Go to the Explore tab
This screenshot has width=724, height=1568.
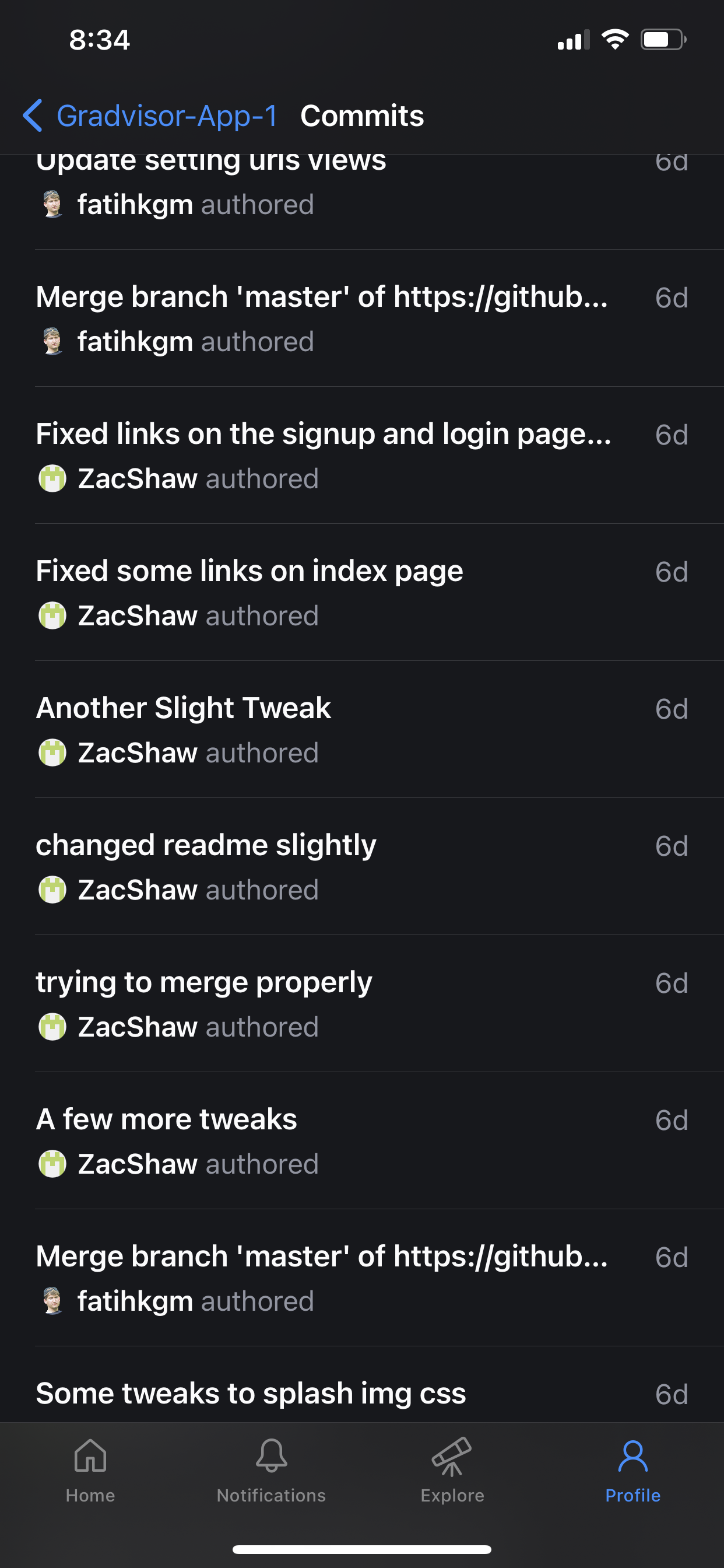[452, 1470]
